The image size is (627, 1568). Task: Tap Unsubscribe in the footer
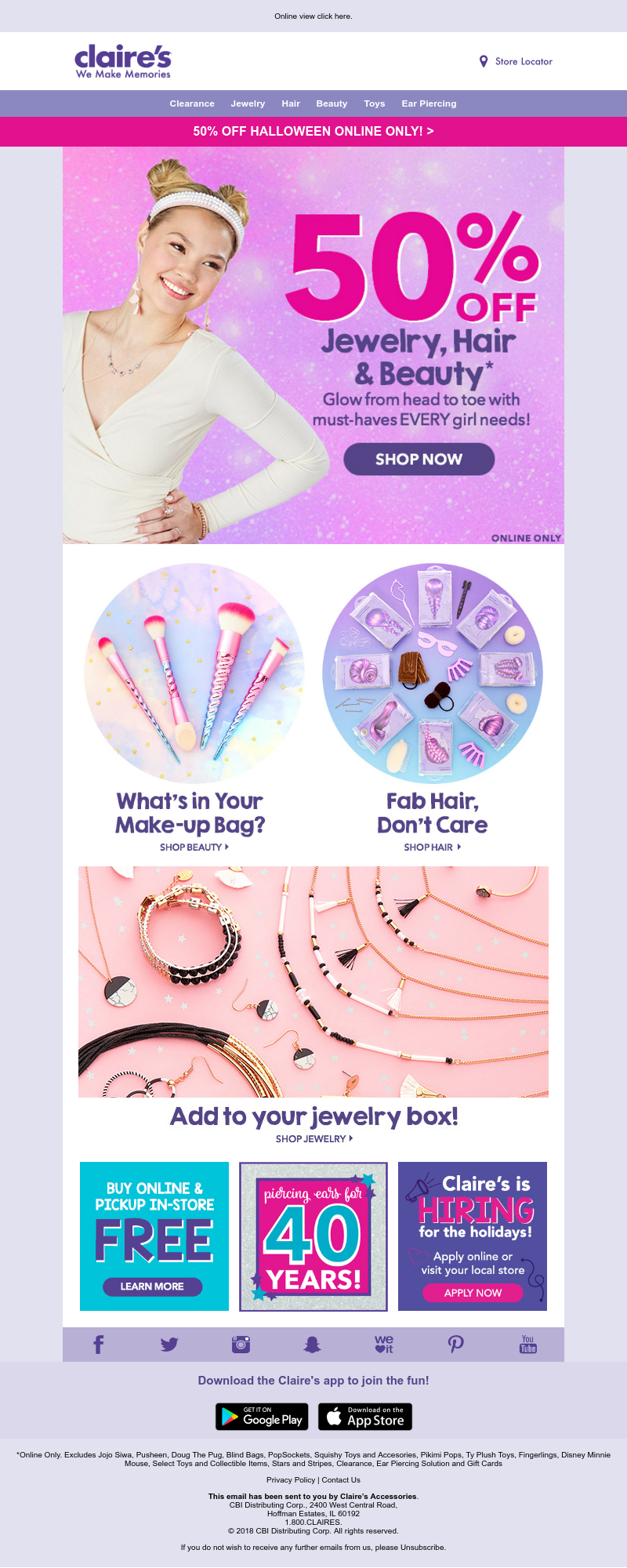pyautogui.click(x=422, y=1548)
